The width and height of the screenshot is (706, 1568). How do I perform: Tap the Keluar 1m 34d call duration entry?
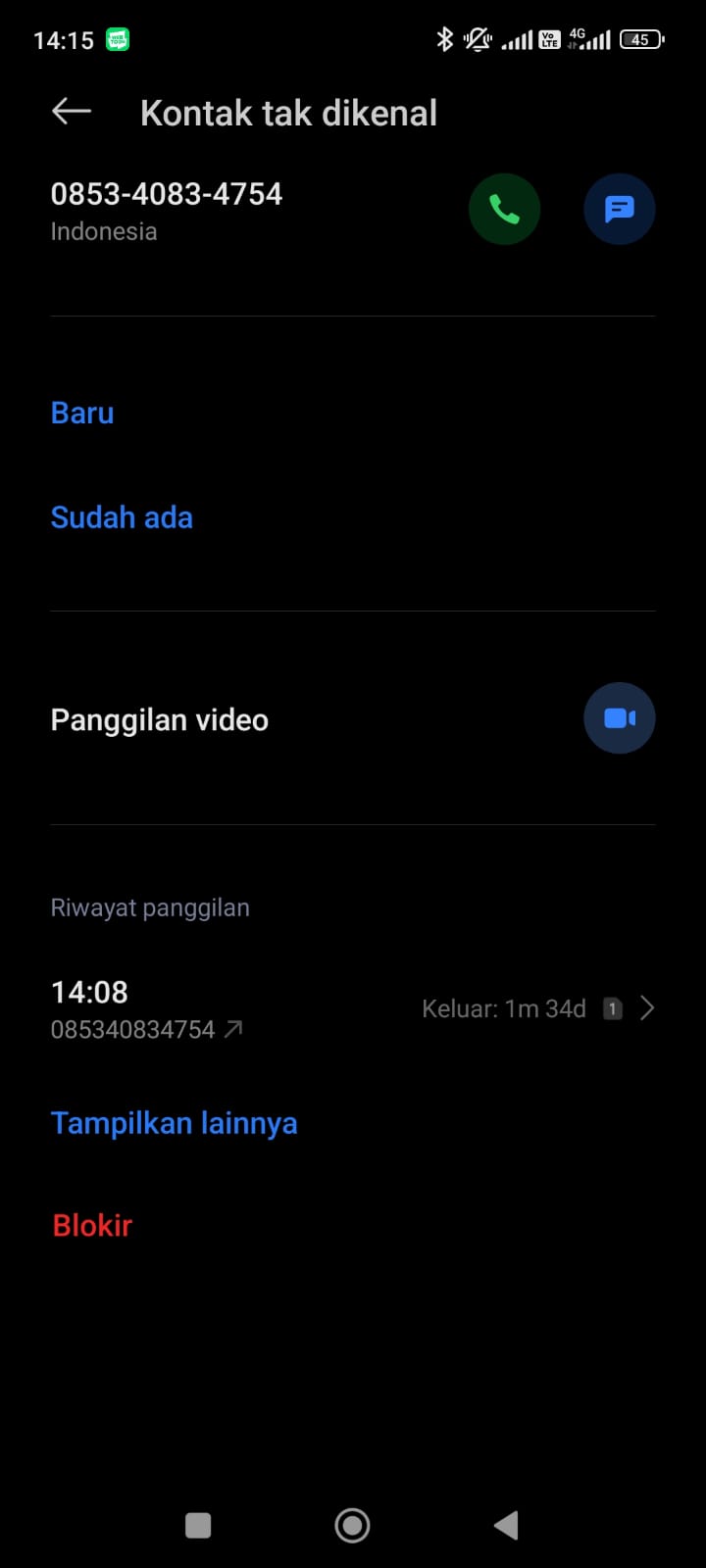point(503,1007)
